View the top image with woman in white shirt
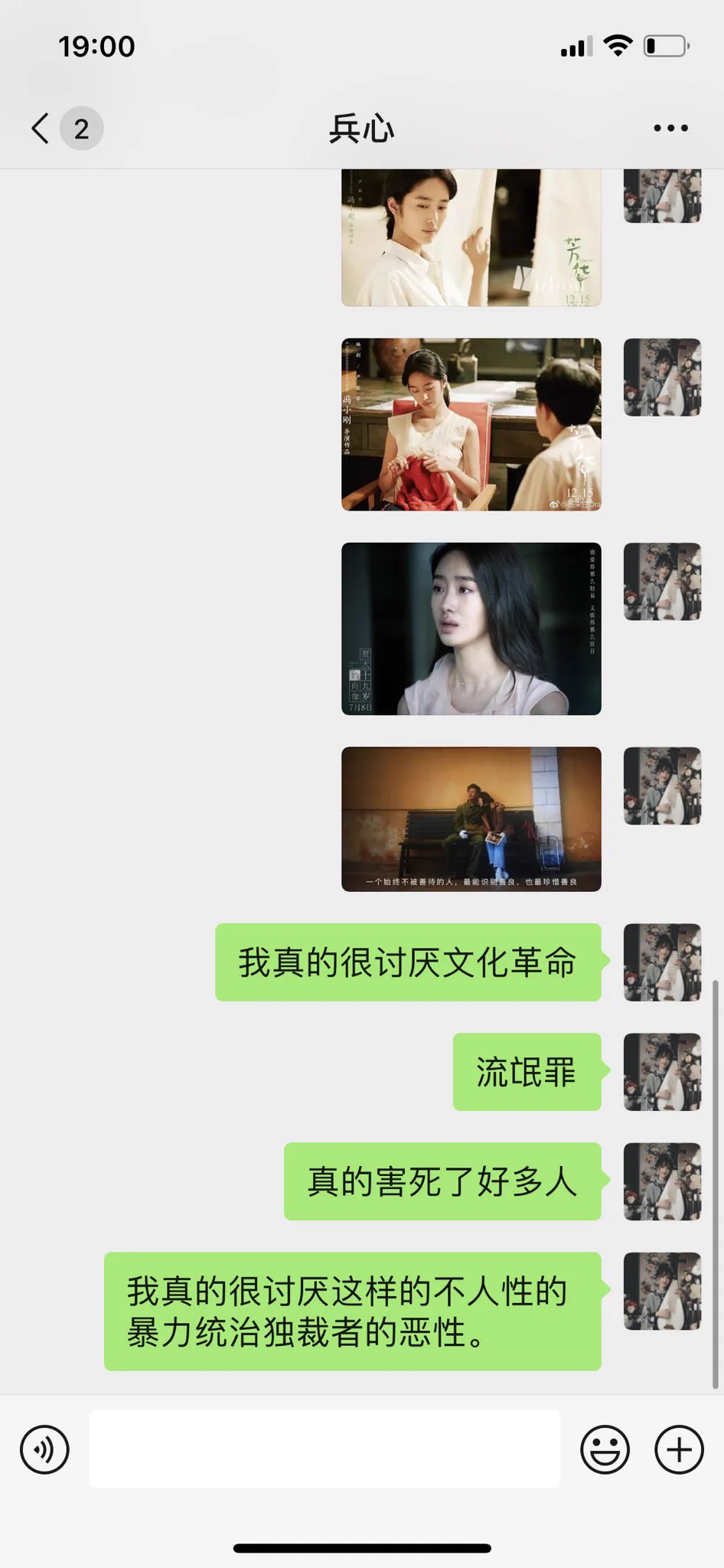724x1568 pixels. [471, 237]
